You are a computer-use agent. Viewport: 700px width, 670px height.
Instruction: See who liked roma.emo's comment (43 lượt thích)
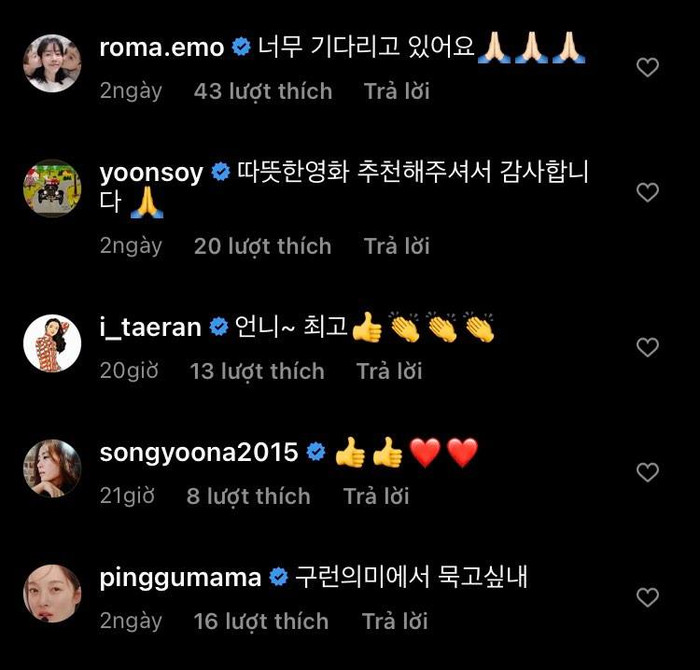tap(263, 91)
